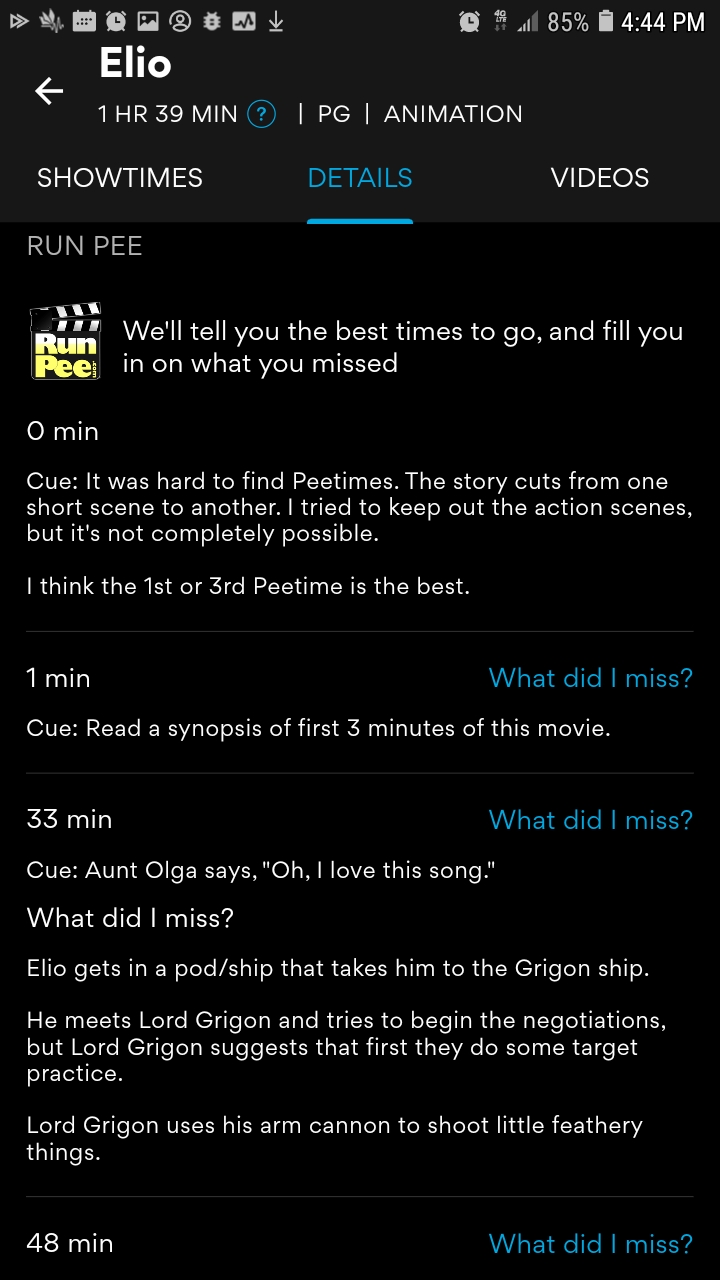Expand 'What did I miss?' for 48 min

click(591, 1243)
